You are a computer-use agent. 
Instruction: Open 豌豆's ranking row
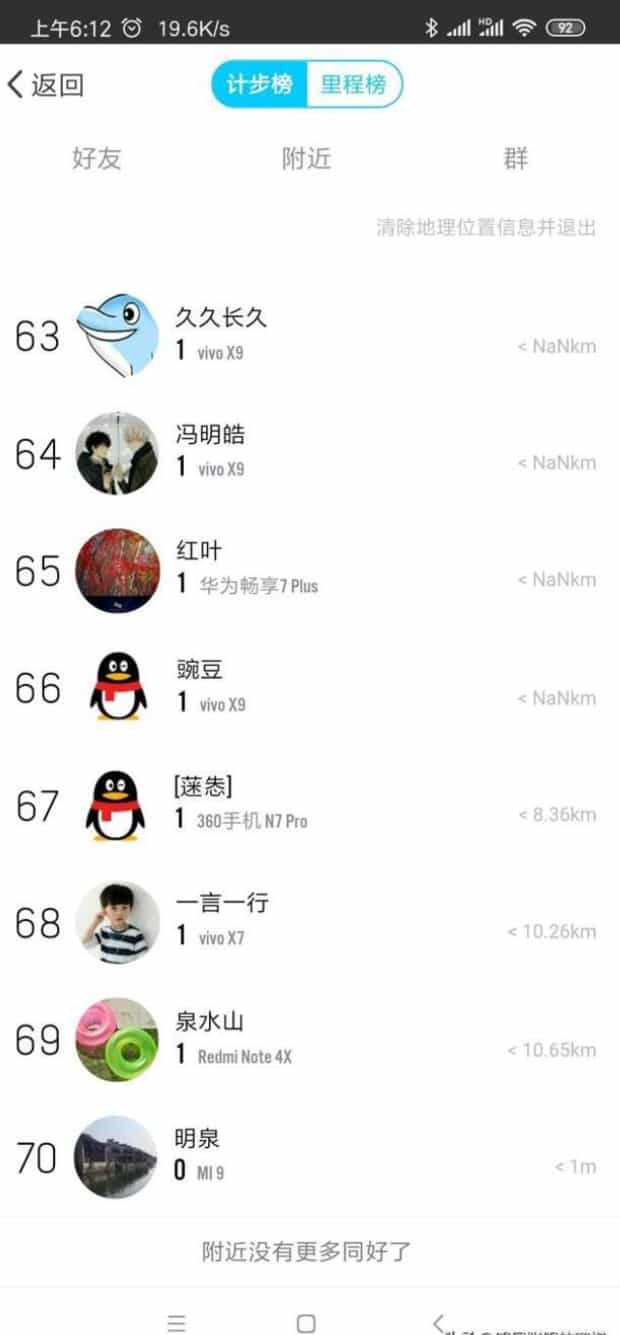tap(310, 687)
